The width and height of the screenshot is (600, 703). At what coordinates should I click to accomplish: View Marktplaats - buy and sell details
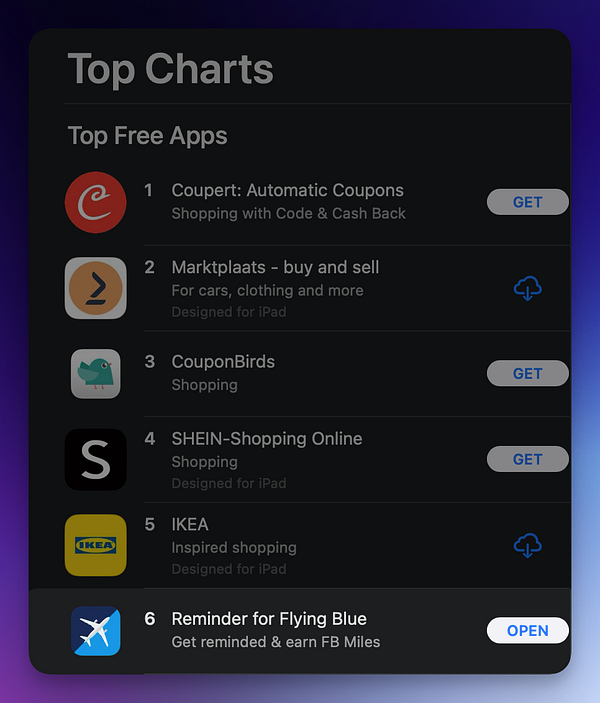(x=275, y=268)
